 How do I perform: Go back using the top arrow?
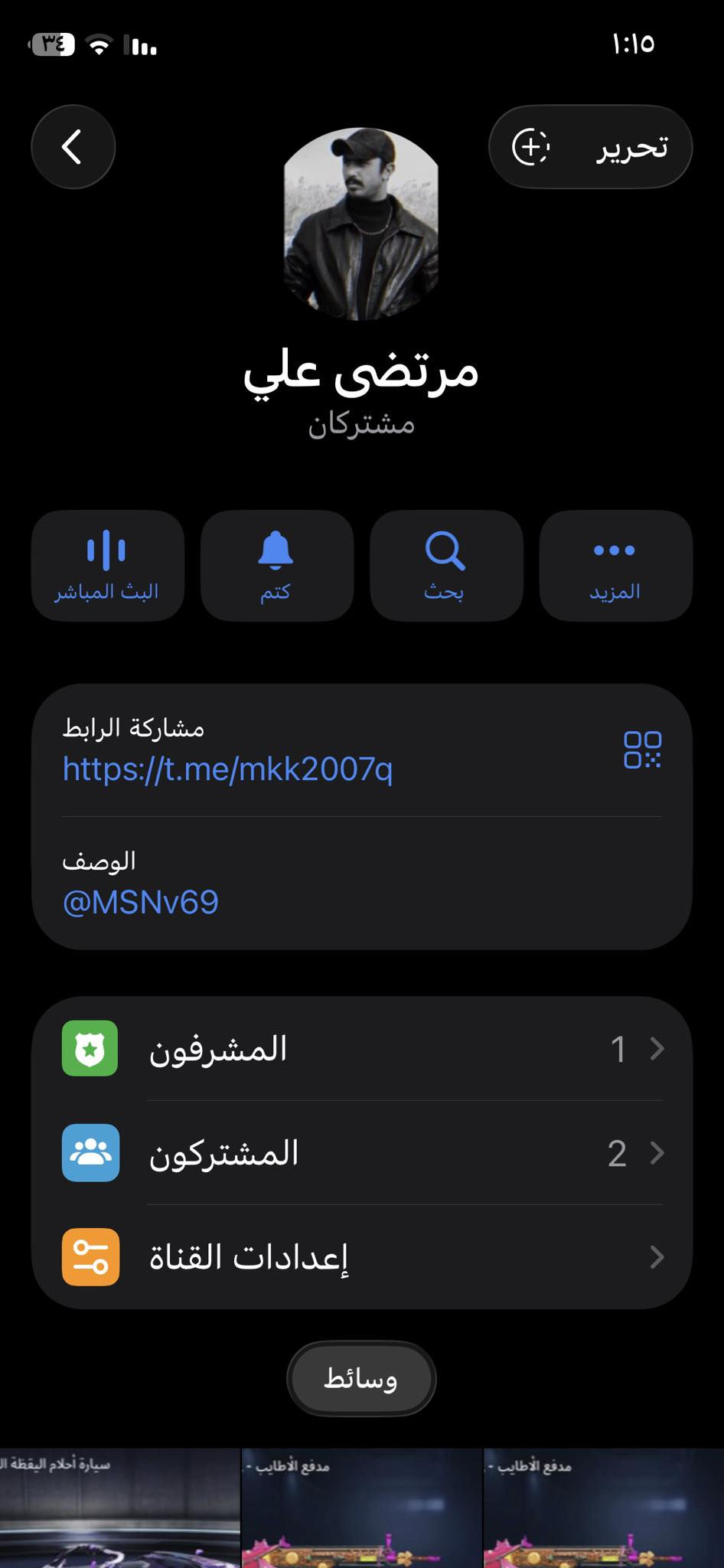point(73,147)
